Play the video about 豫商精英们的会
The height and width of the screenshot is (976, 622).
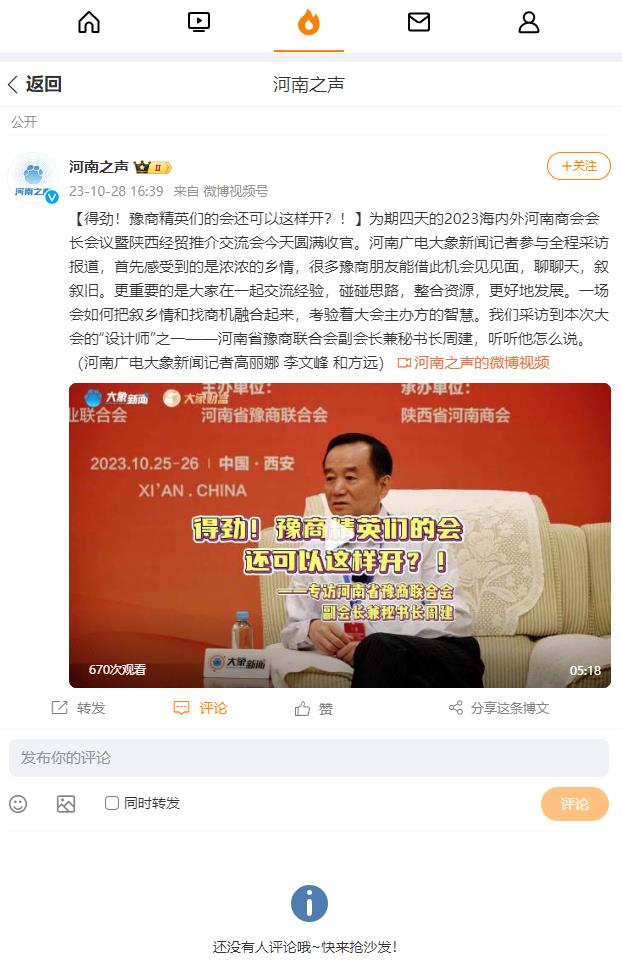(x=339, y=535)
